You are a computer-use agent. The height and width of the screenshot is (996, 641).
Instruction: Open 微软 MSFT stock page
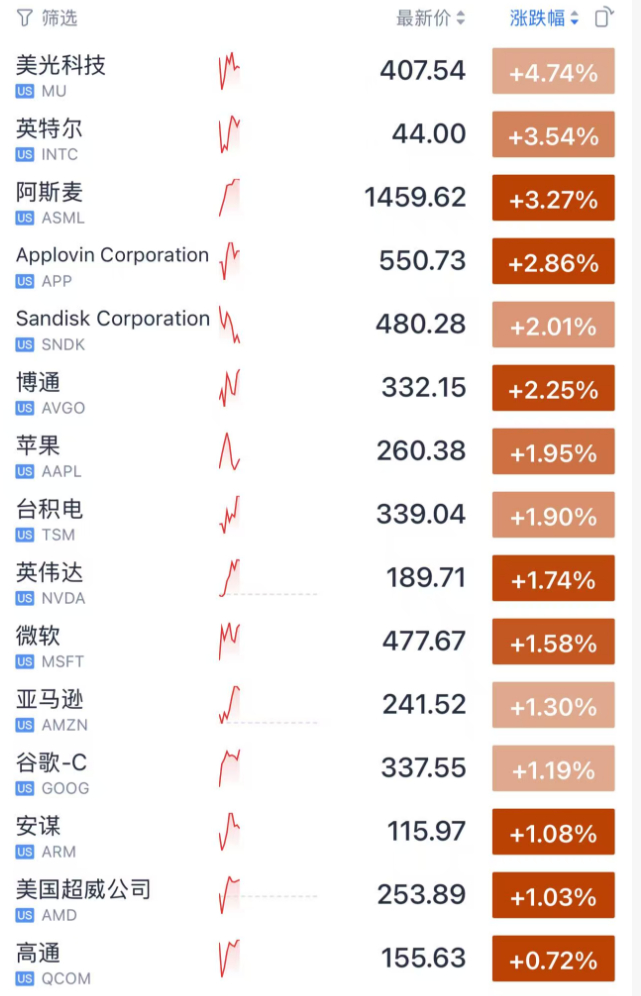click(315, 646)
